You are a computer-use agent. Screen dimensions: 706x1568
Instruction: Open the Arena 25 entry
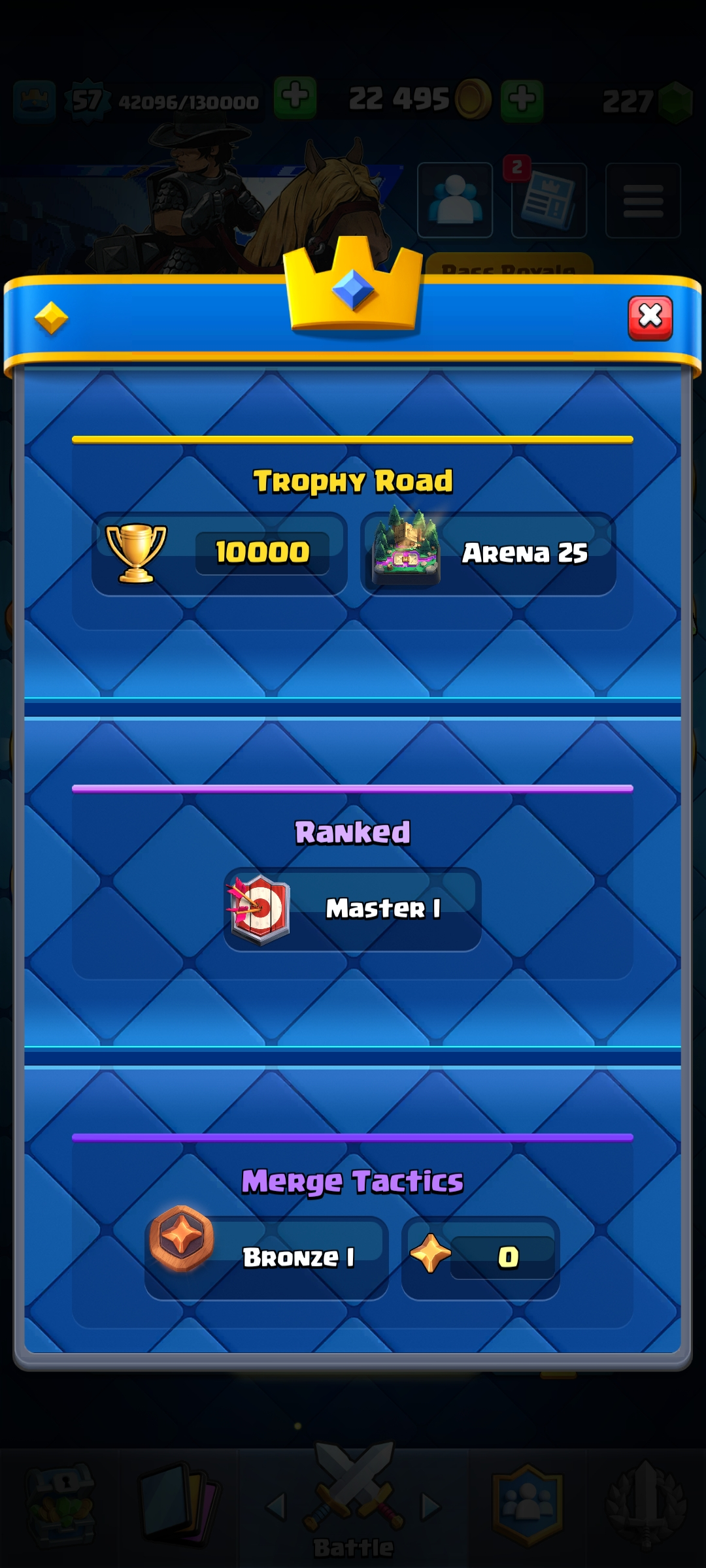tap(488, 553)
